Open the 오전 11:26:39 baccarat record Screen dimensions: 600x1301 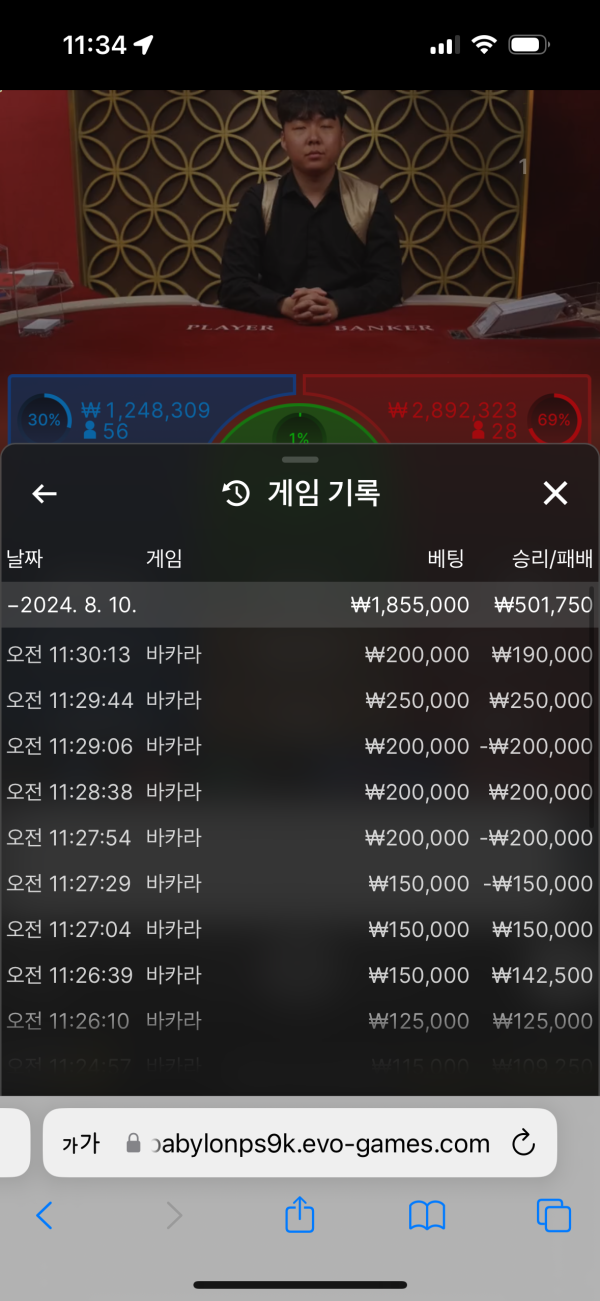click(x=298, y=975)
